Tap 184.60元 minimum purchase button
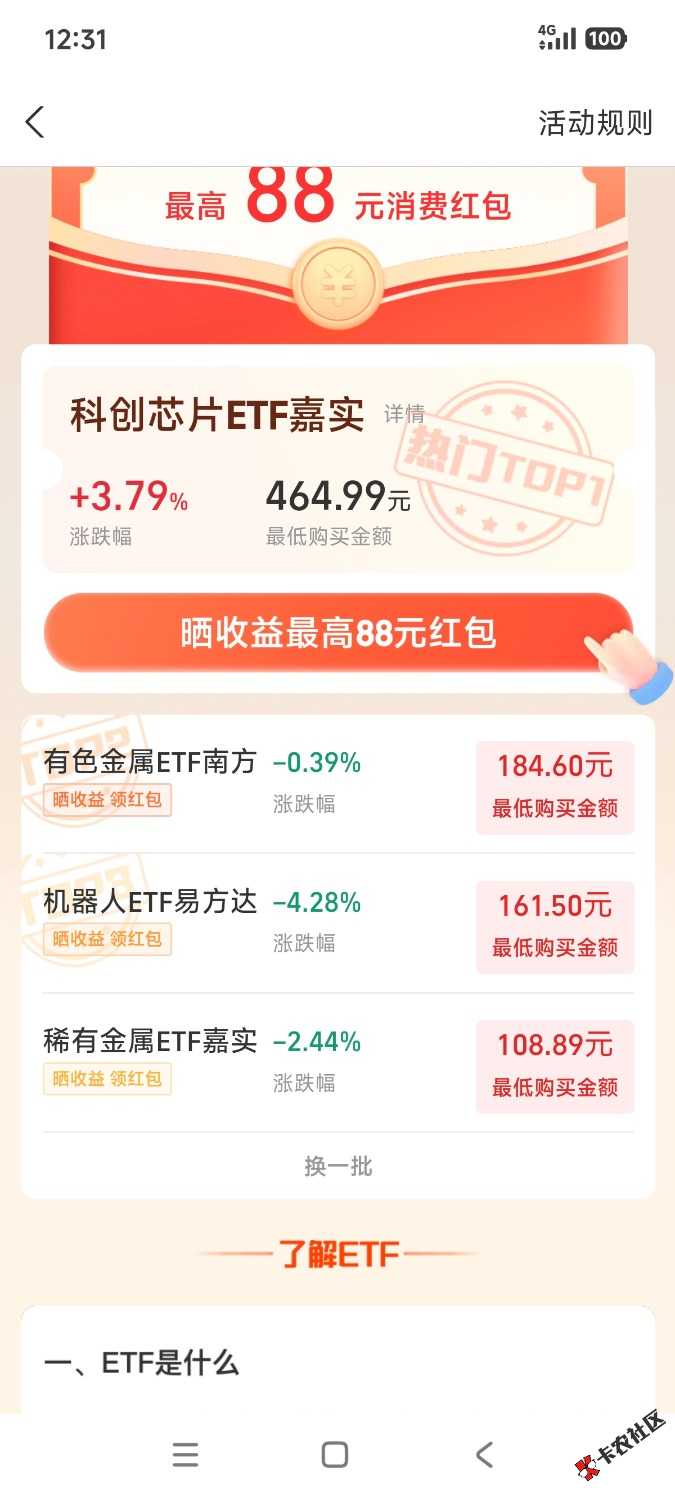This screenshot has width=675, height=1500. tap(555, 787)
